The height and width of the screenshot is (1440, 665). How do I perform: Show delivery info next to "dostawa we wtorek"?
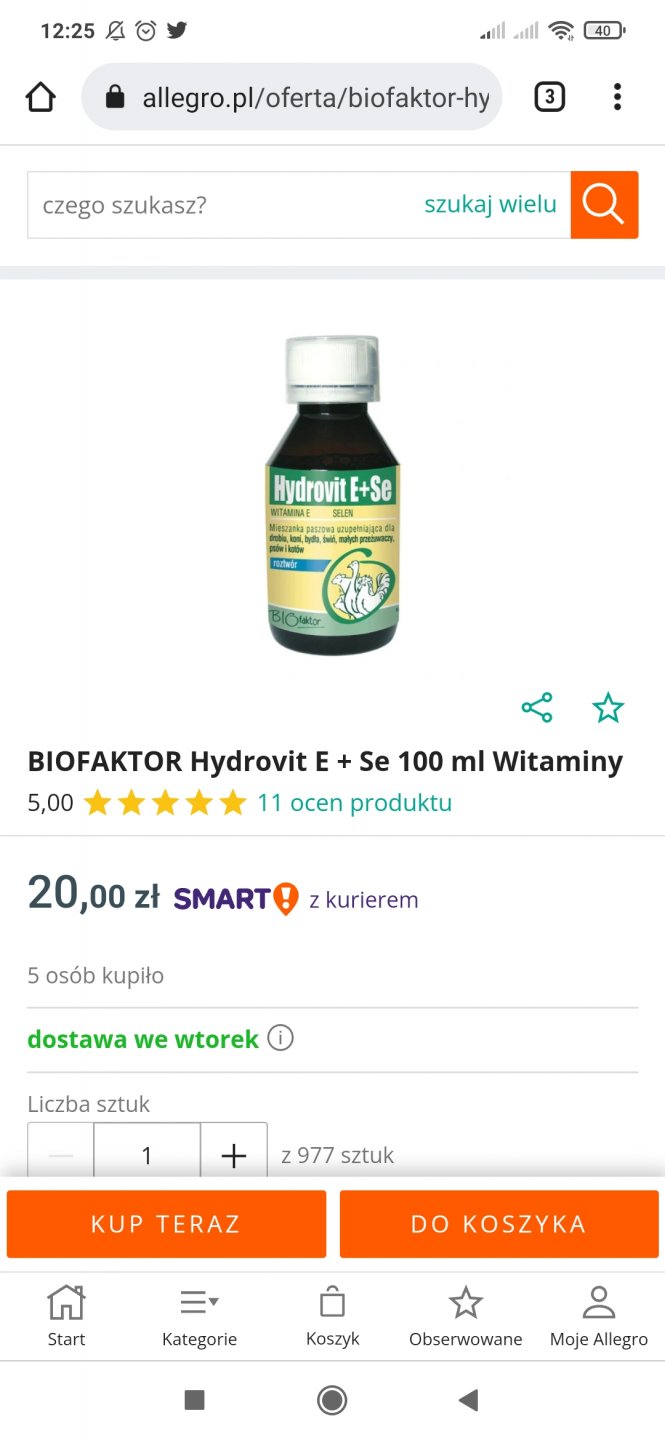281,1039
